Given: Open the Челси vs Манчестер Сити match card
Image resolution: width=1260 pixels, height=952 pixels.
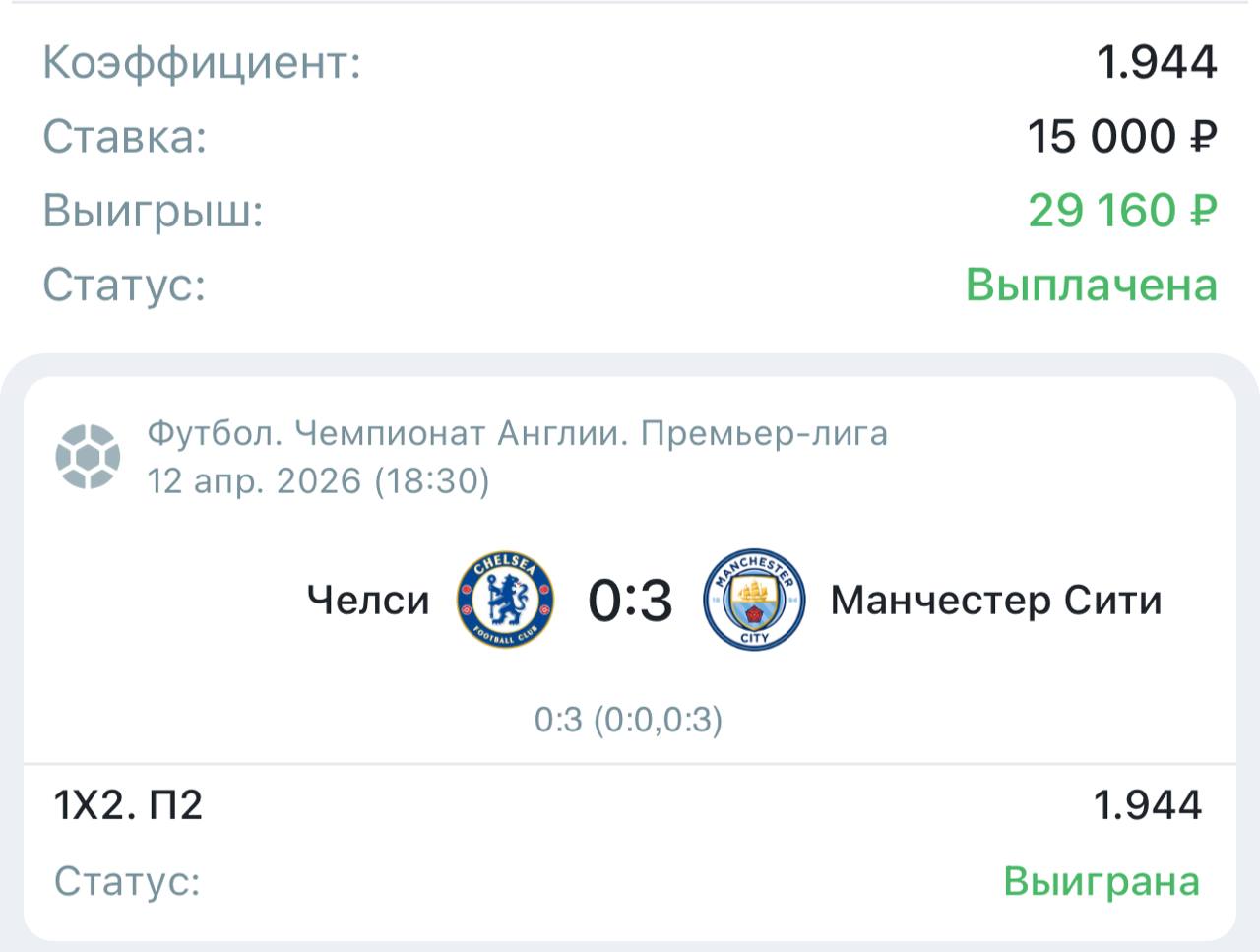Looking at the screenshot, I should [630, 600].
